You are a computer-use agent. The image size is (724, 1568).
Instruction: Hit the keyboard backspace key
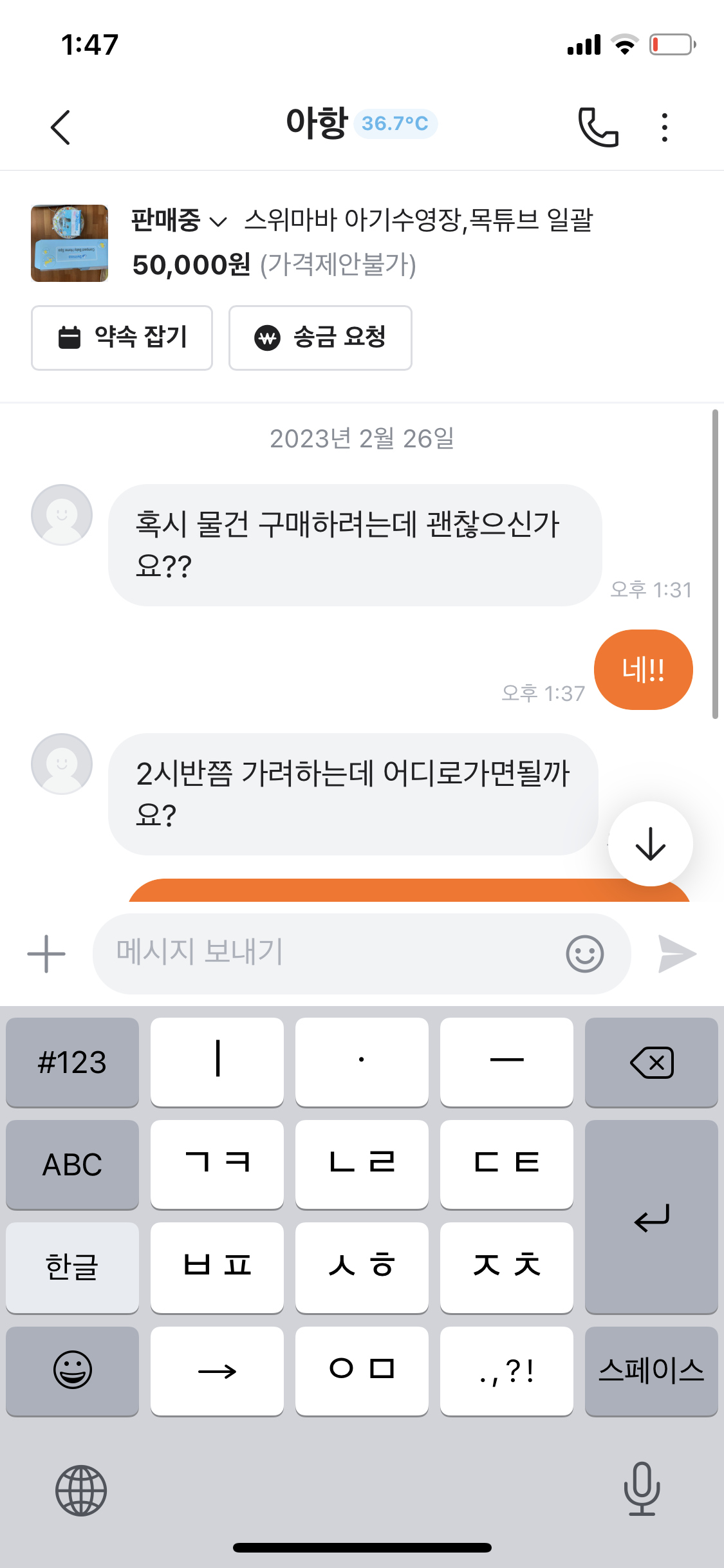pos(651,1062)
